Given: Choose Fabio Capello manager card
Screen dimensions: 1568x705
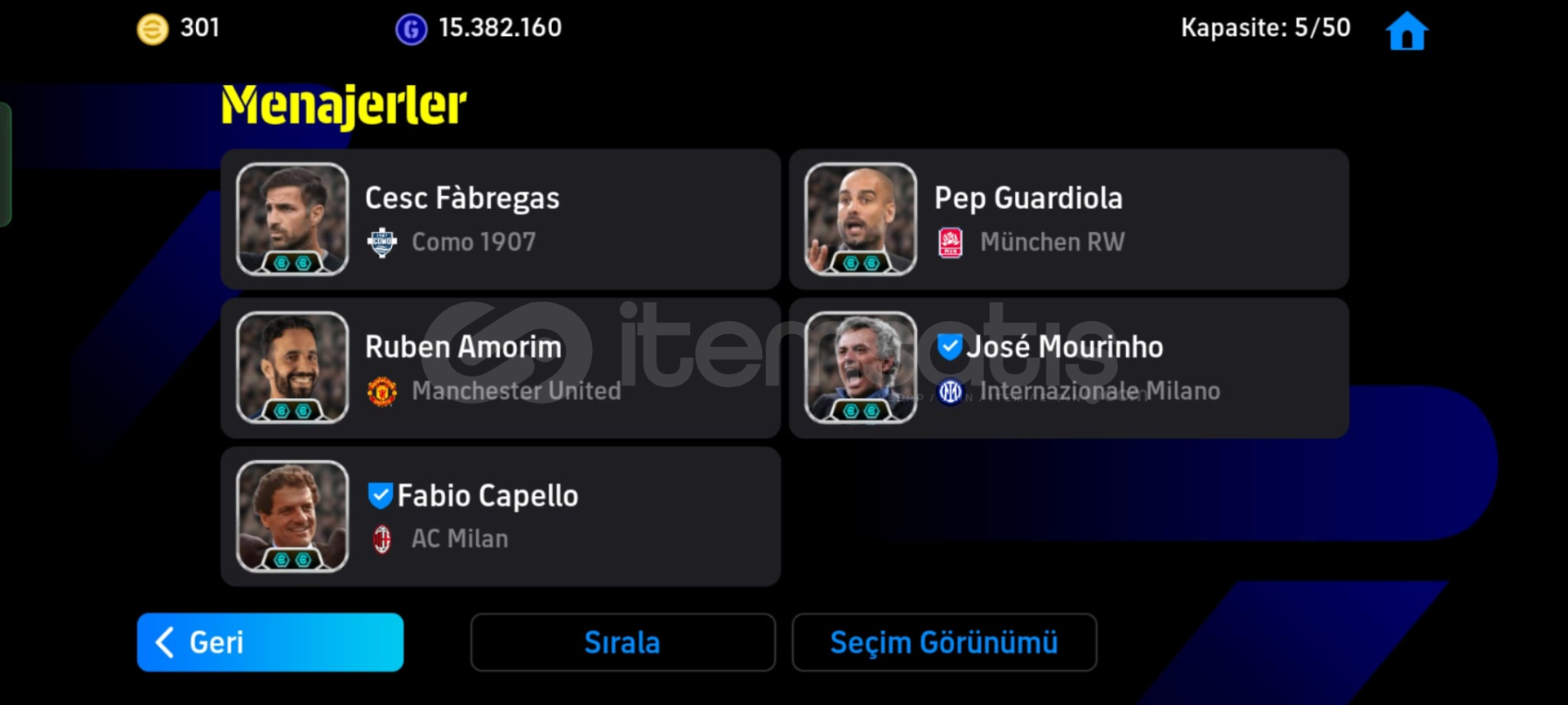Looking at the screenshot, I should [500, 516].
